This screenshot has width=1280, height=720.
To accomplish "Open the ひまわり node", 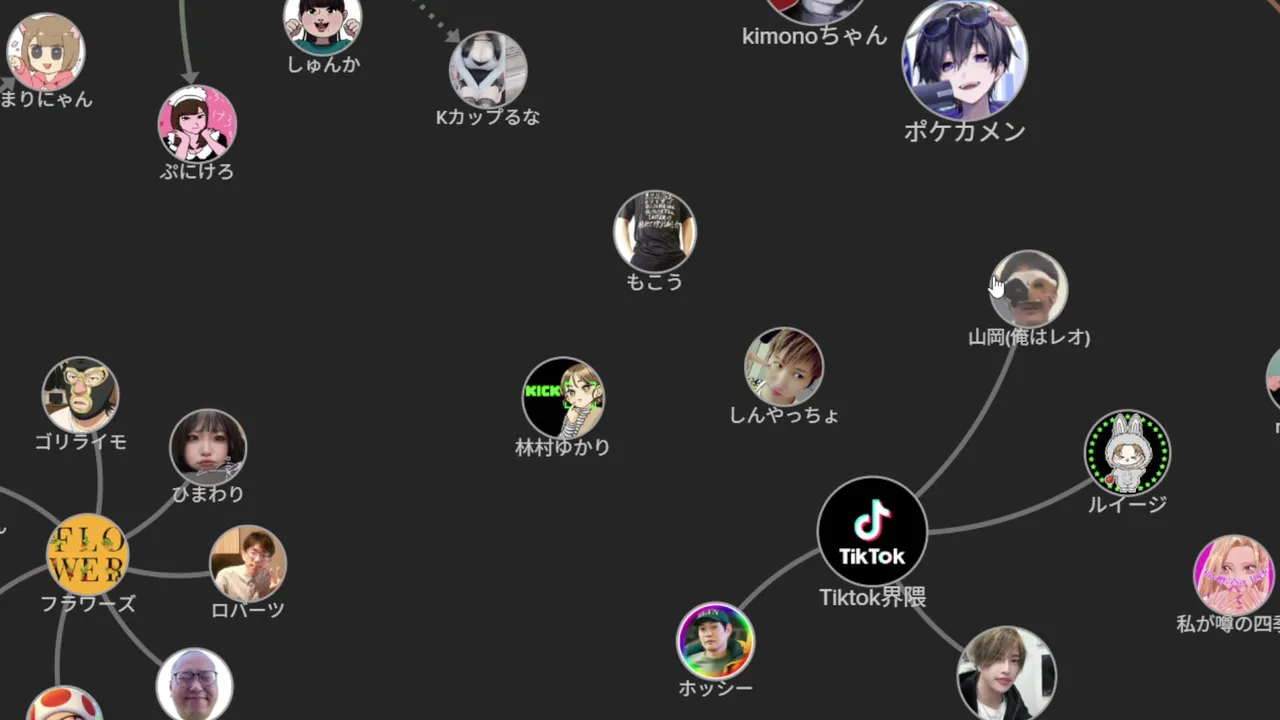I will click(208, 447).
